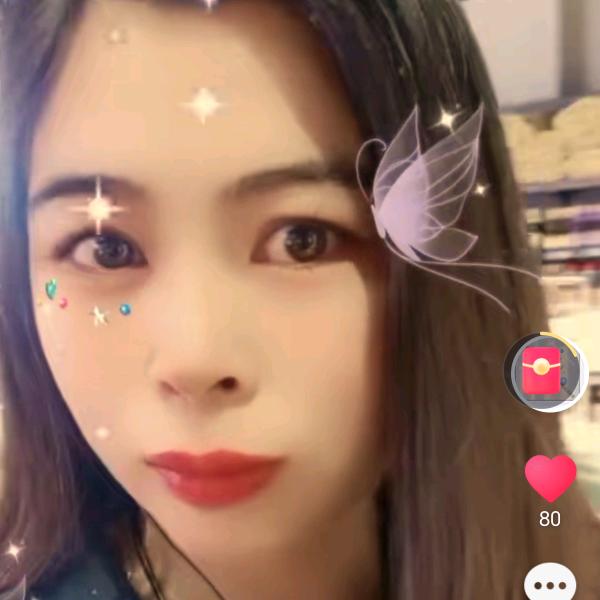Open the comments speech bubble
Screen dimensions: 600x600
click(550, 584)
